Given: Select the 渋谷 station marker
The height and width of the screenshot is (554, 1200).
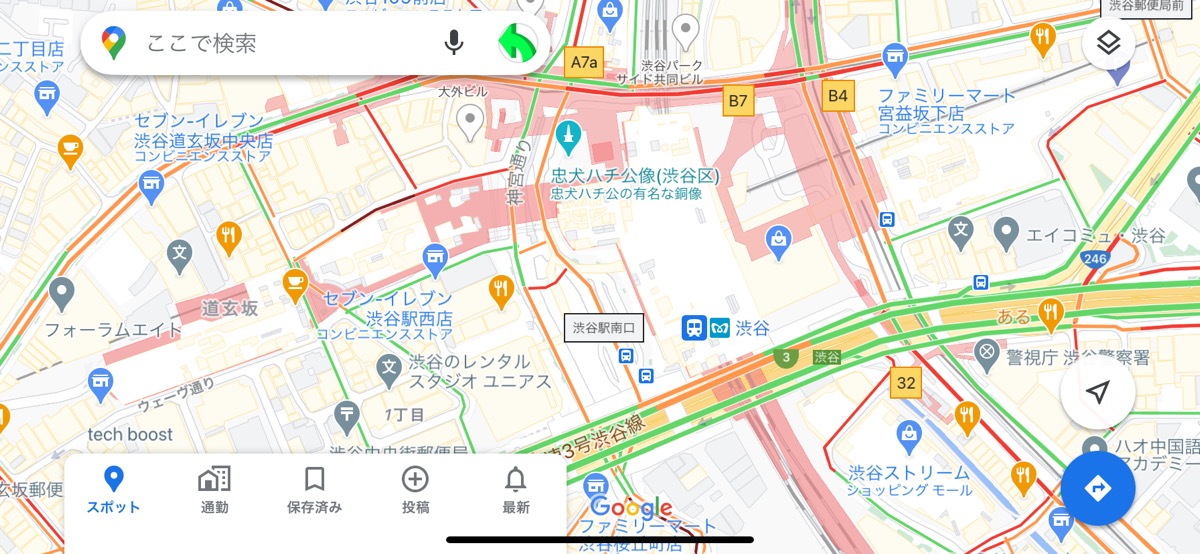Looking at the screenshot, I should [x=707, y=327].
